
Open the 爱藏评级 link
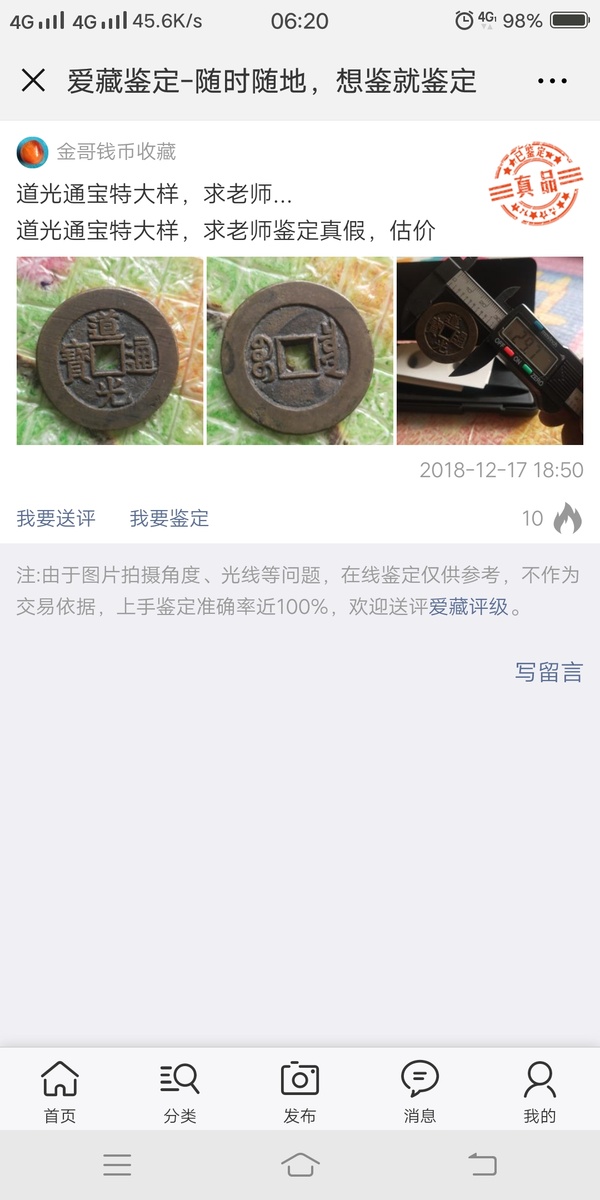[469, 607]
